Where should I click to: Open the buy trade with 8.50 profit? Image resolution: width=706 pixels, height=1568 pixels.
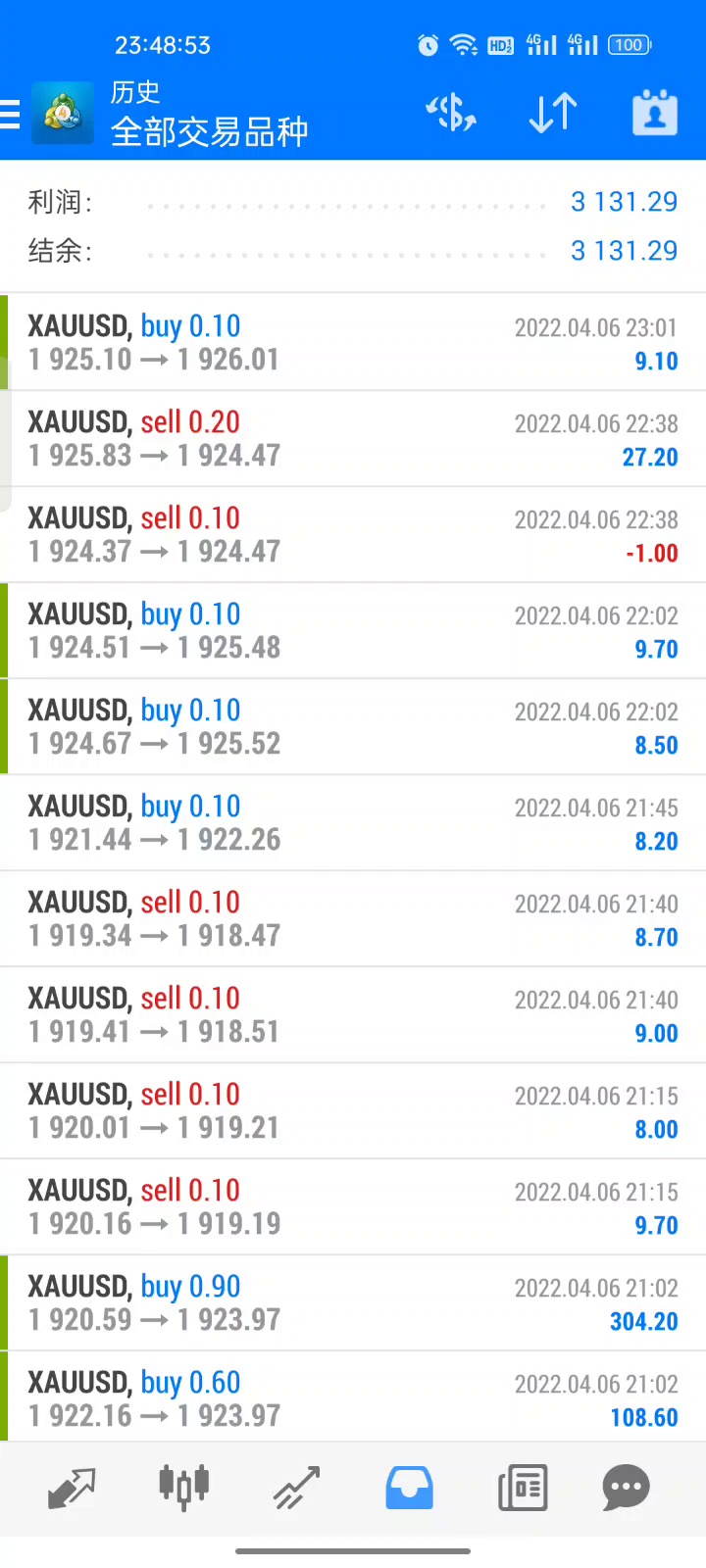(353, 727)
